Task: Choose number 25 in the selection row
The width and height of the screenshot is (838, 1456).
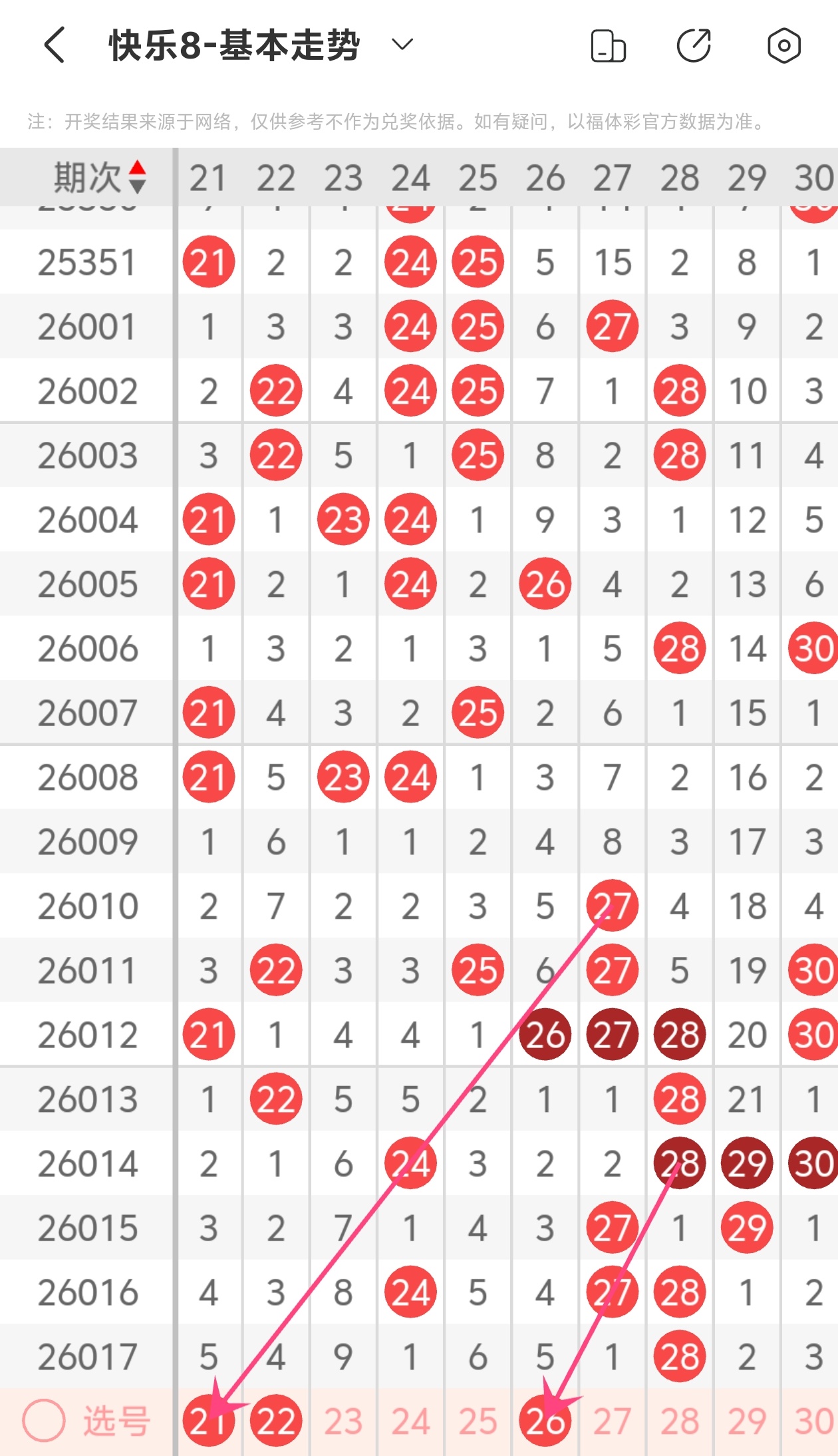Action: click(478, 1421)
